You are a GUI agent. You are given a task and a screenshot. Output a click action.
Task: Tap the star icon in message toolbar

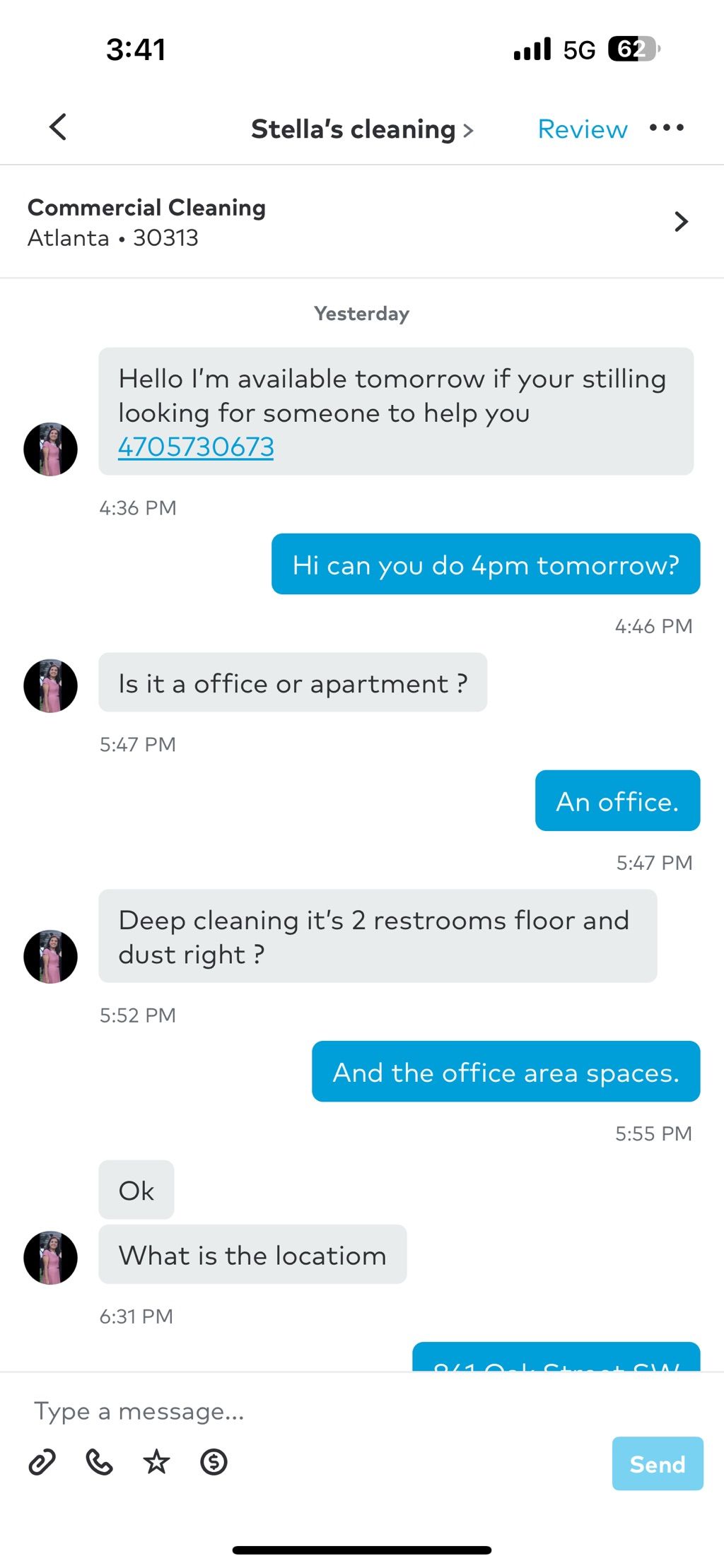pyautogui.click(x=156, y=1462)
